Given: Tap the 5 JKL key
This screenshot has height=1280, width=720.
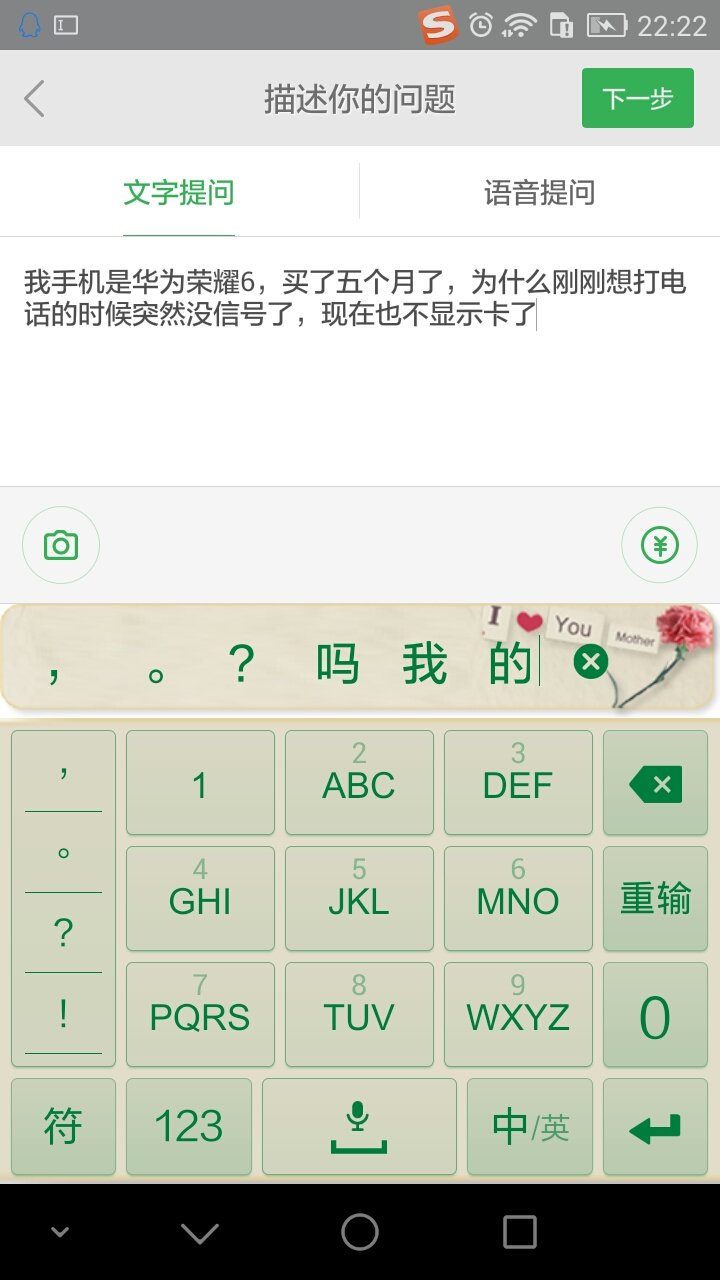Looking at the screenshot, I should (359, 899).
